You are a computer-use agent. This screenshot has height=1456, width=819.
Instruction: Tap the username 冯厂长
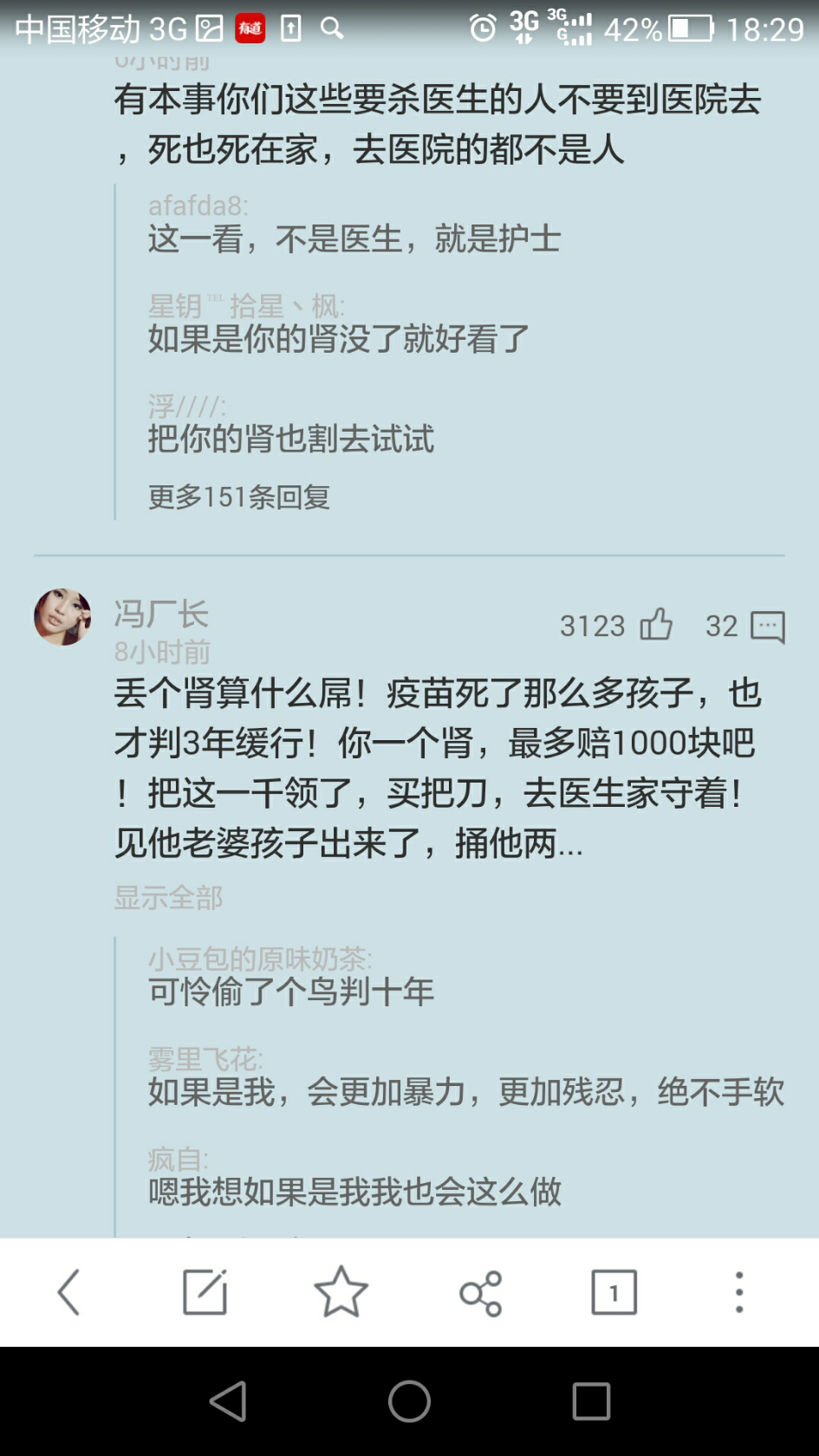pyautogui.click(x=159, y=614)
